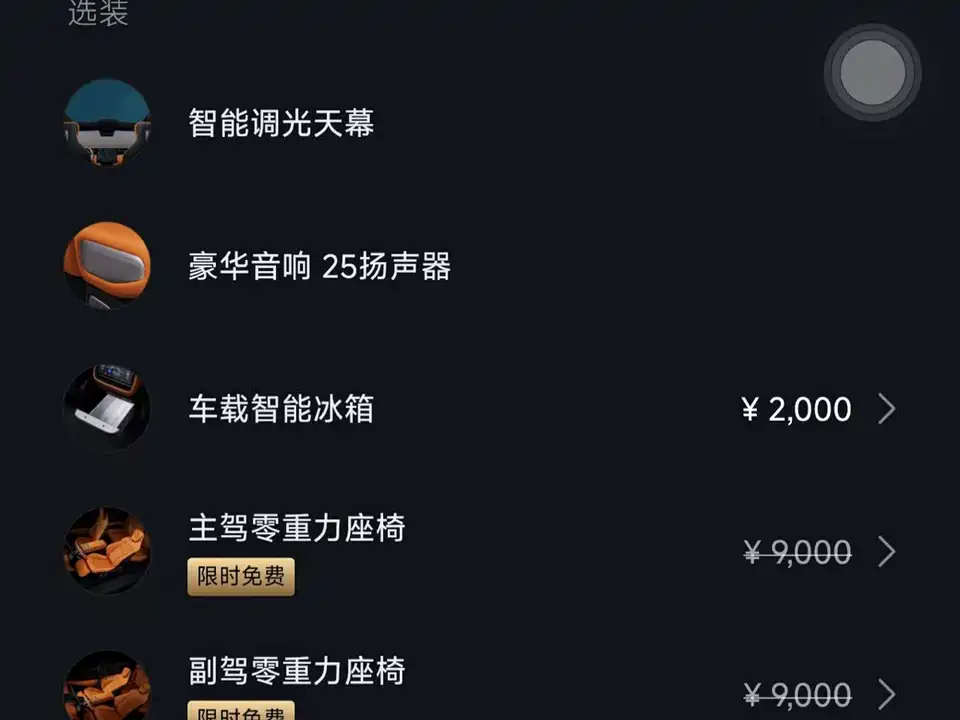This screenshot has width=960, height=720.
Task: Open the 豪华音响 25扬声器 option row
Action: pyautogui.click(x=319, y=267)
